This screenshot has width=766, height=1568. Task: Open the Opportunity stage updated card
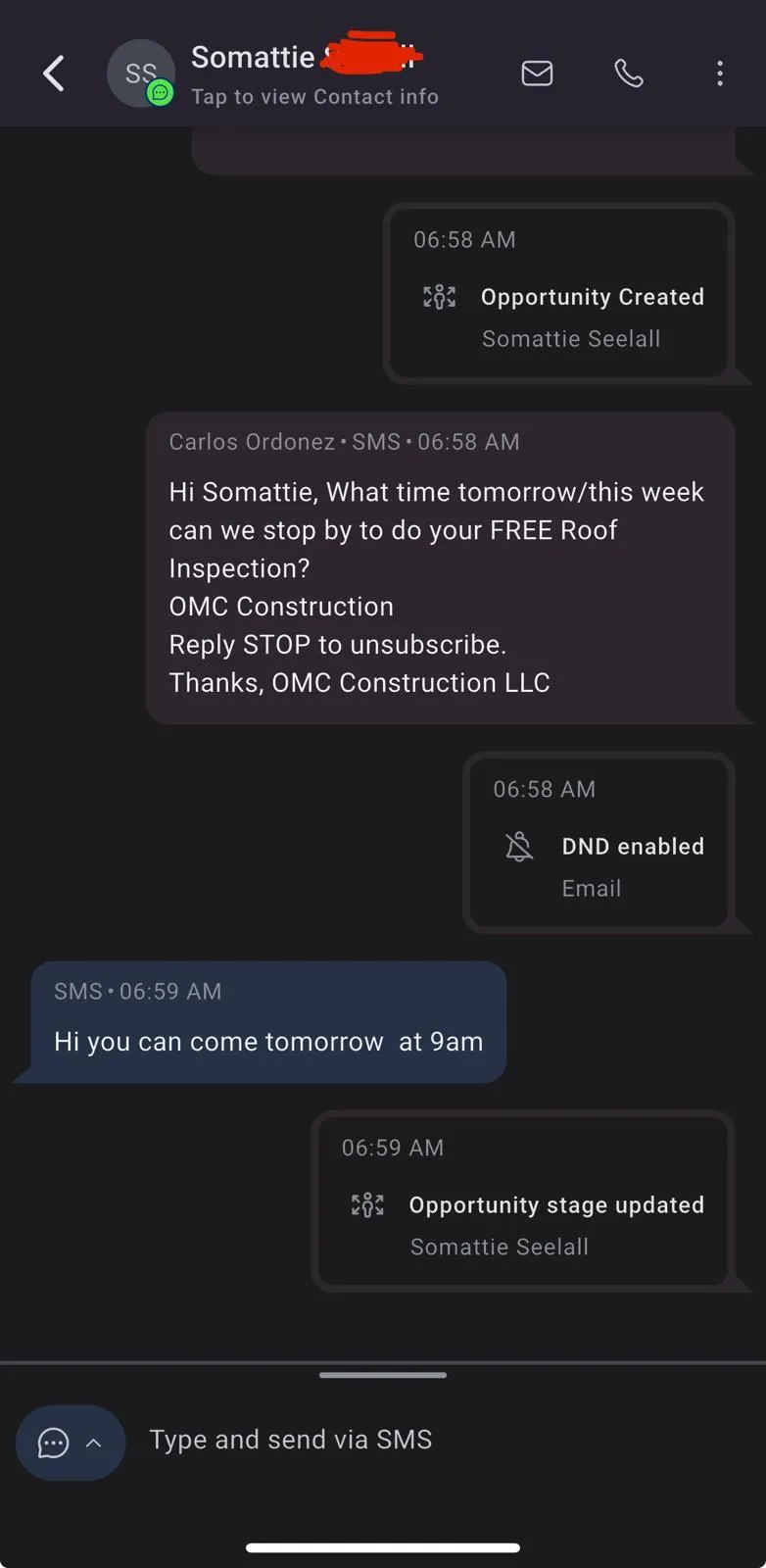[x=523, y=1200]
